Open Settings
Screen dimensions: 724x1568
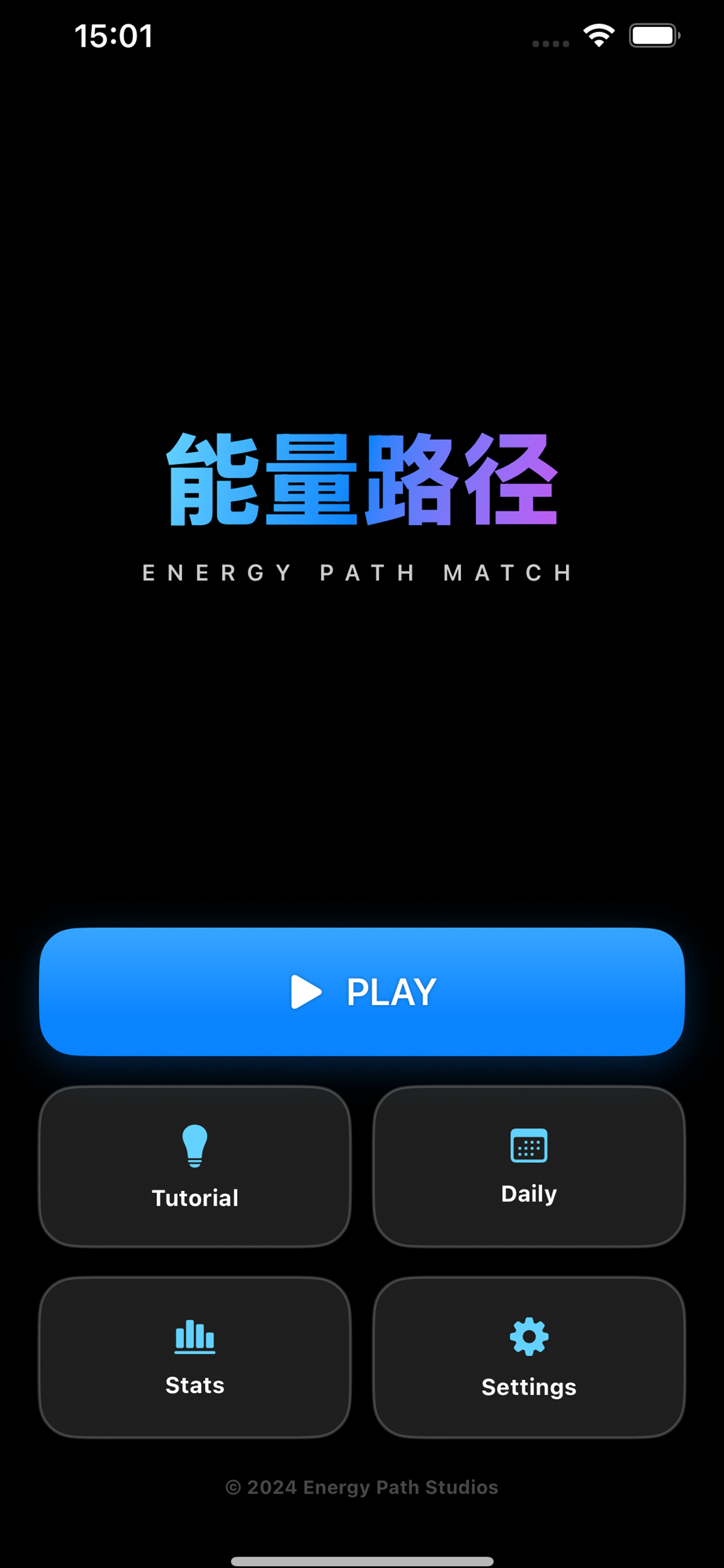(529, 1357)
